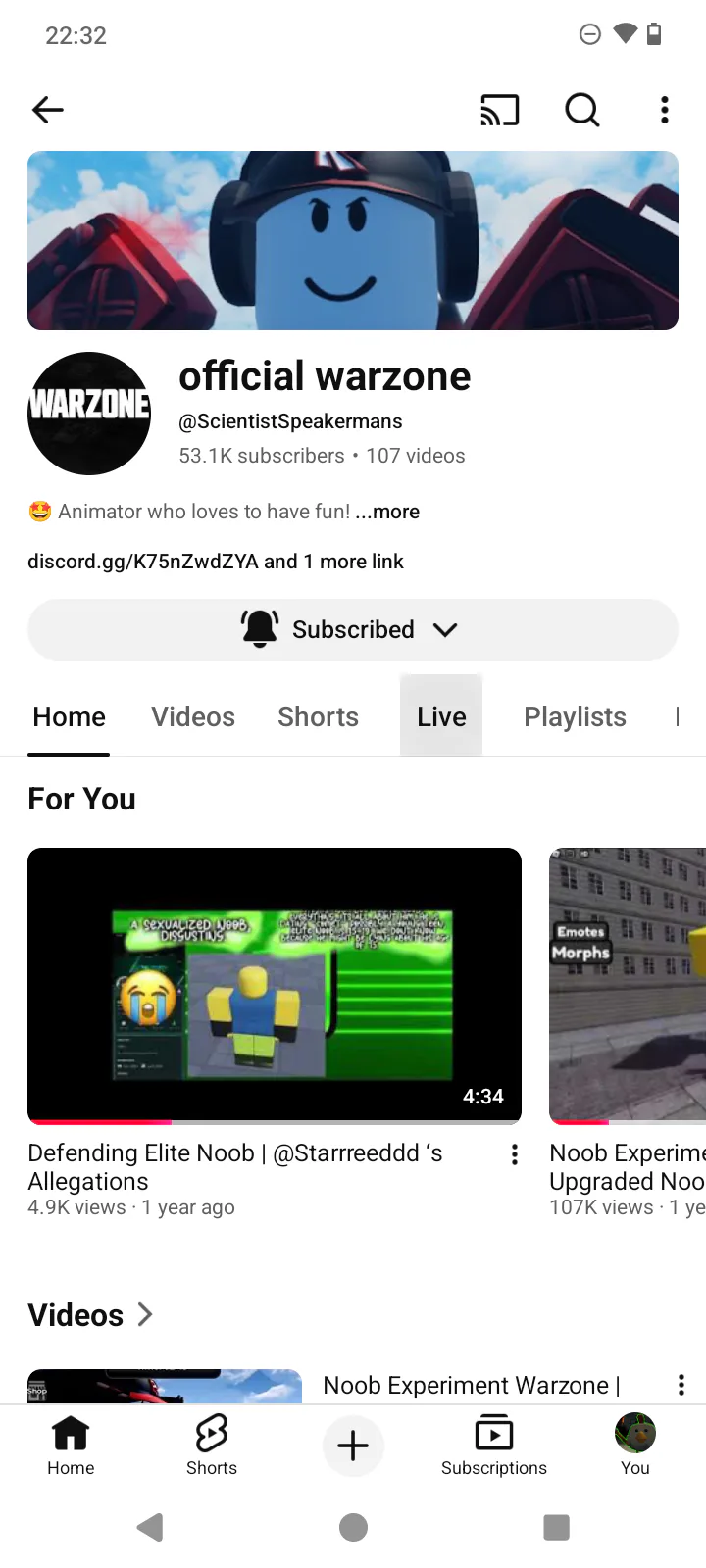
Task: Open Shorts in bottom navigation
Action: (x=212, y=1445)
